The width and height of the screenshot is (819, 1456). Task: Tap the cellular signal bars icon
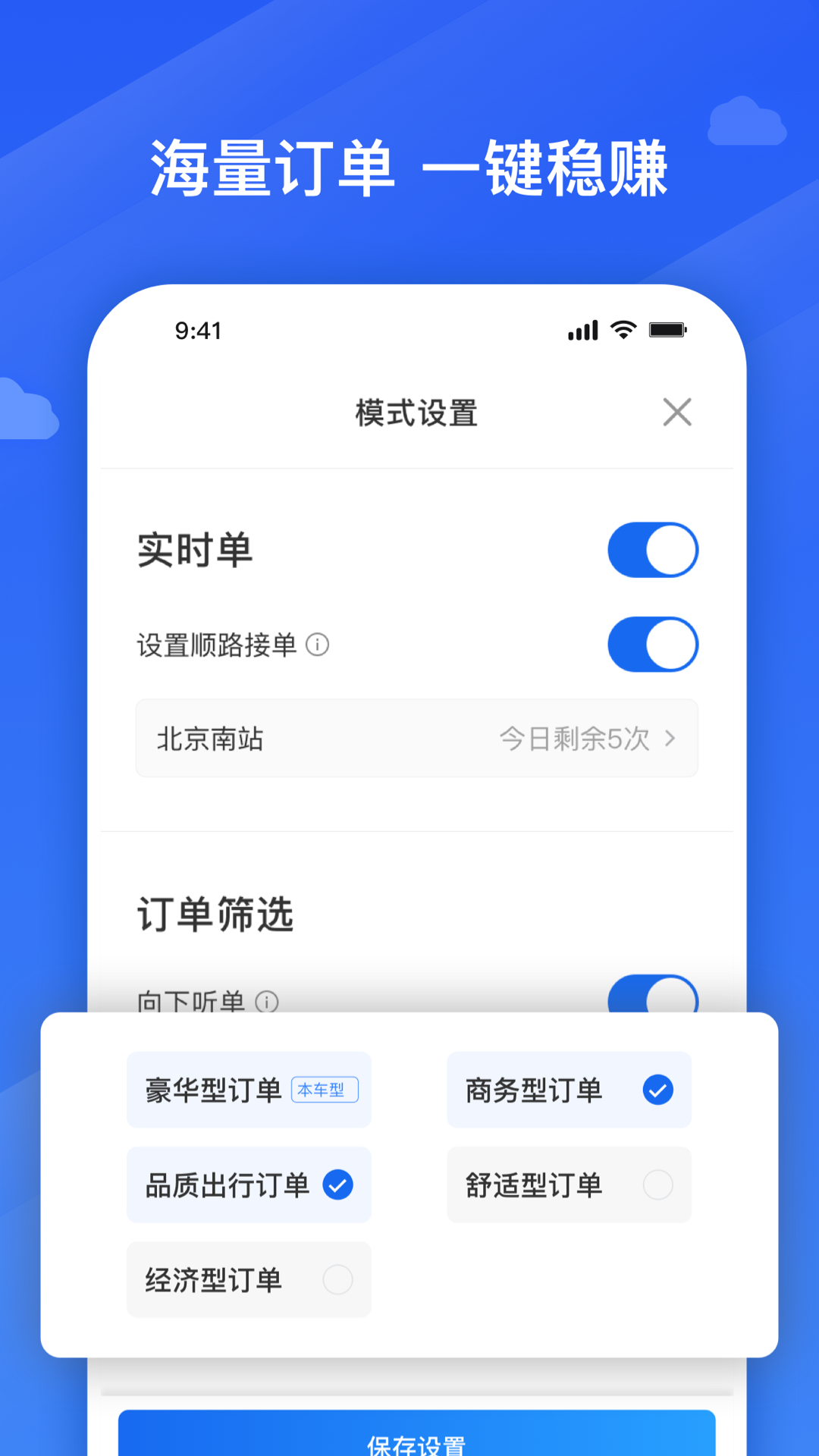(581, 329)
